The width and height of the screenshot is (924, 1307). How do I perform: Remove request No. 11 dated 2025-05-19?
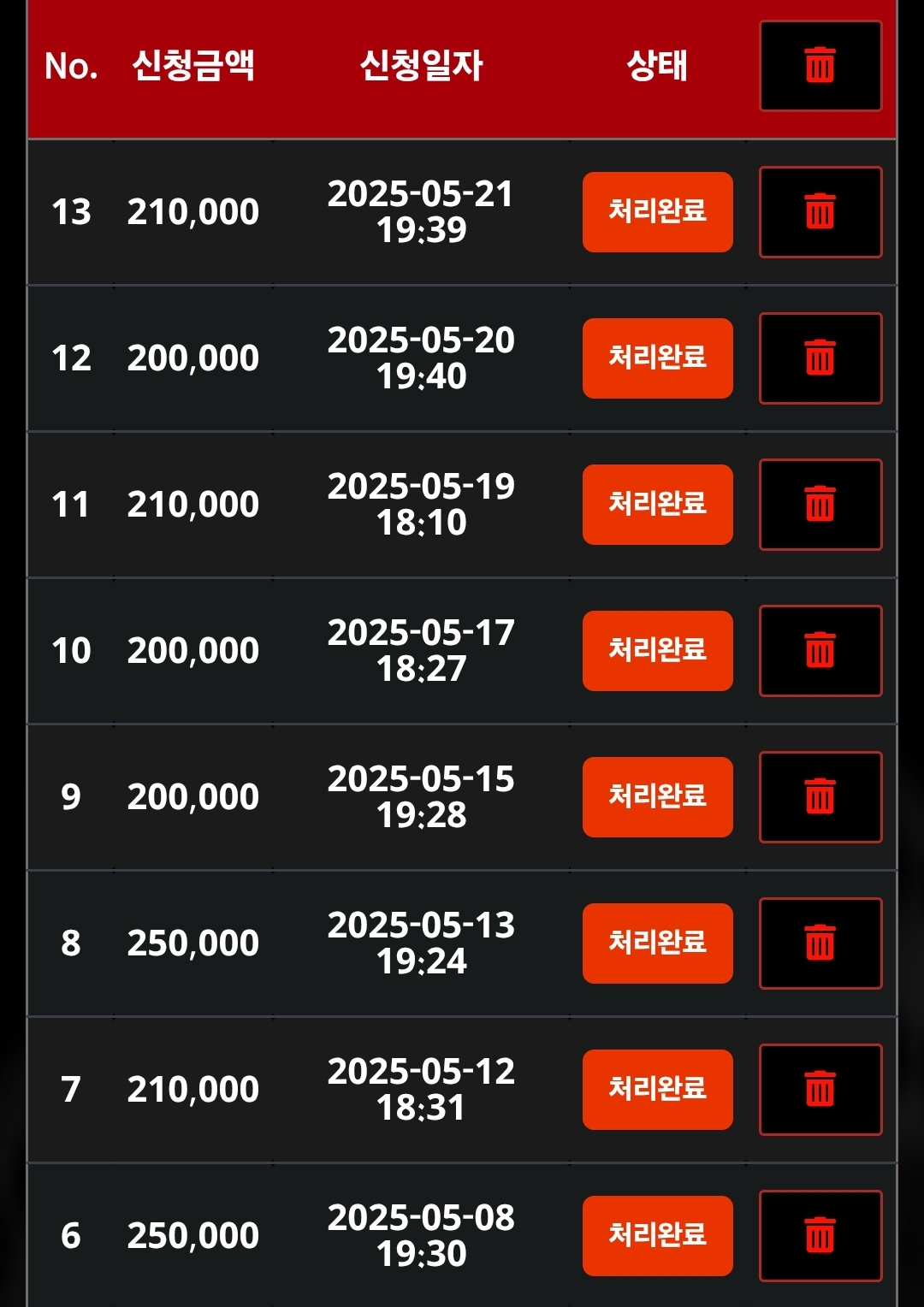click(x=820, y=505)
